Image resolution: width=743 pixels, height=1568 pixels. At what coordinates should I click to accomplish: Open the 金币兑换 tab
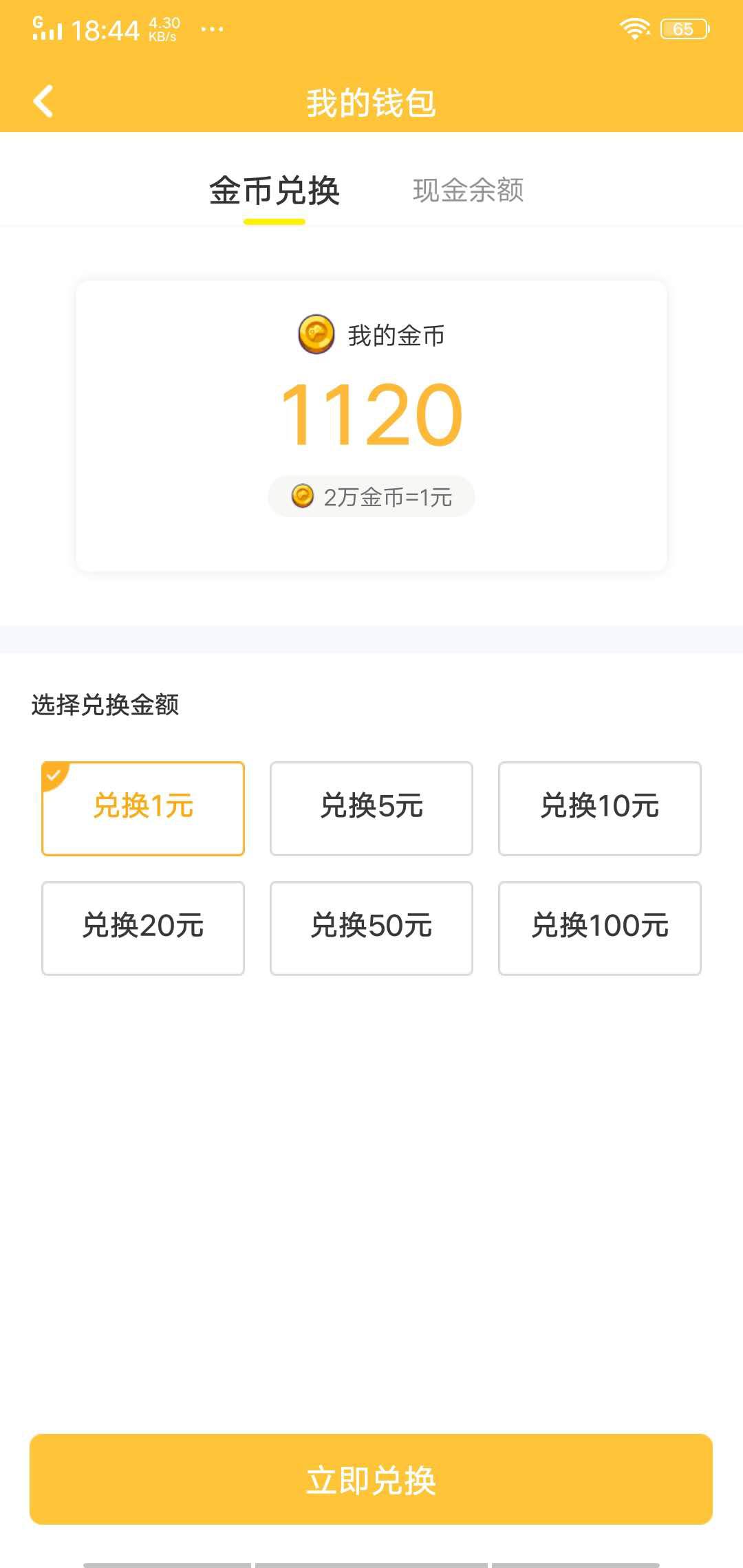point(275,191)
